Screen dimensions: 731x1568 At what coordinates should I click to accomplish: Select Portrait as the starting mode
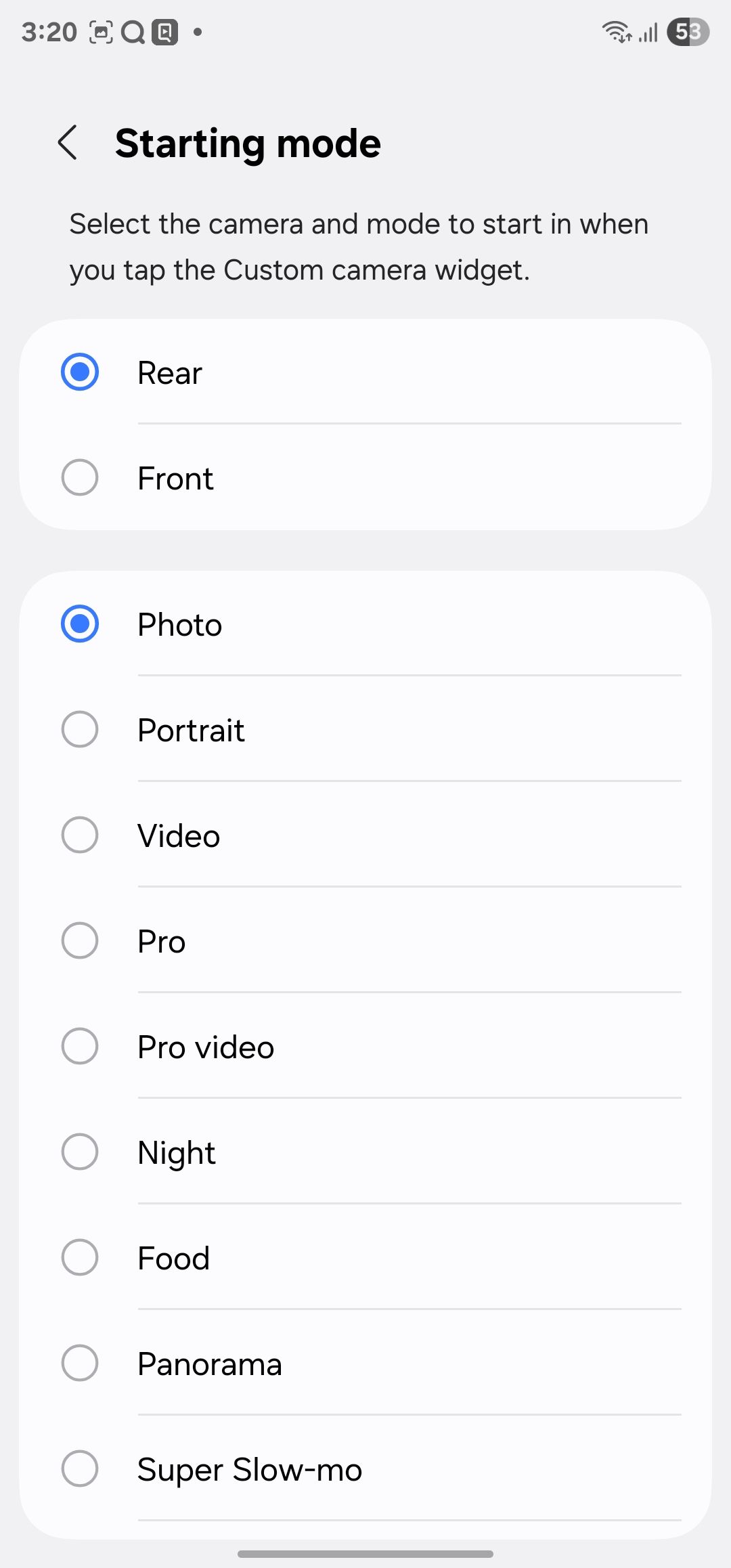click(79, 729)
